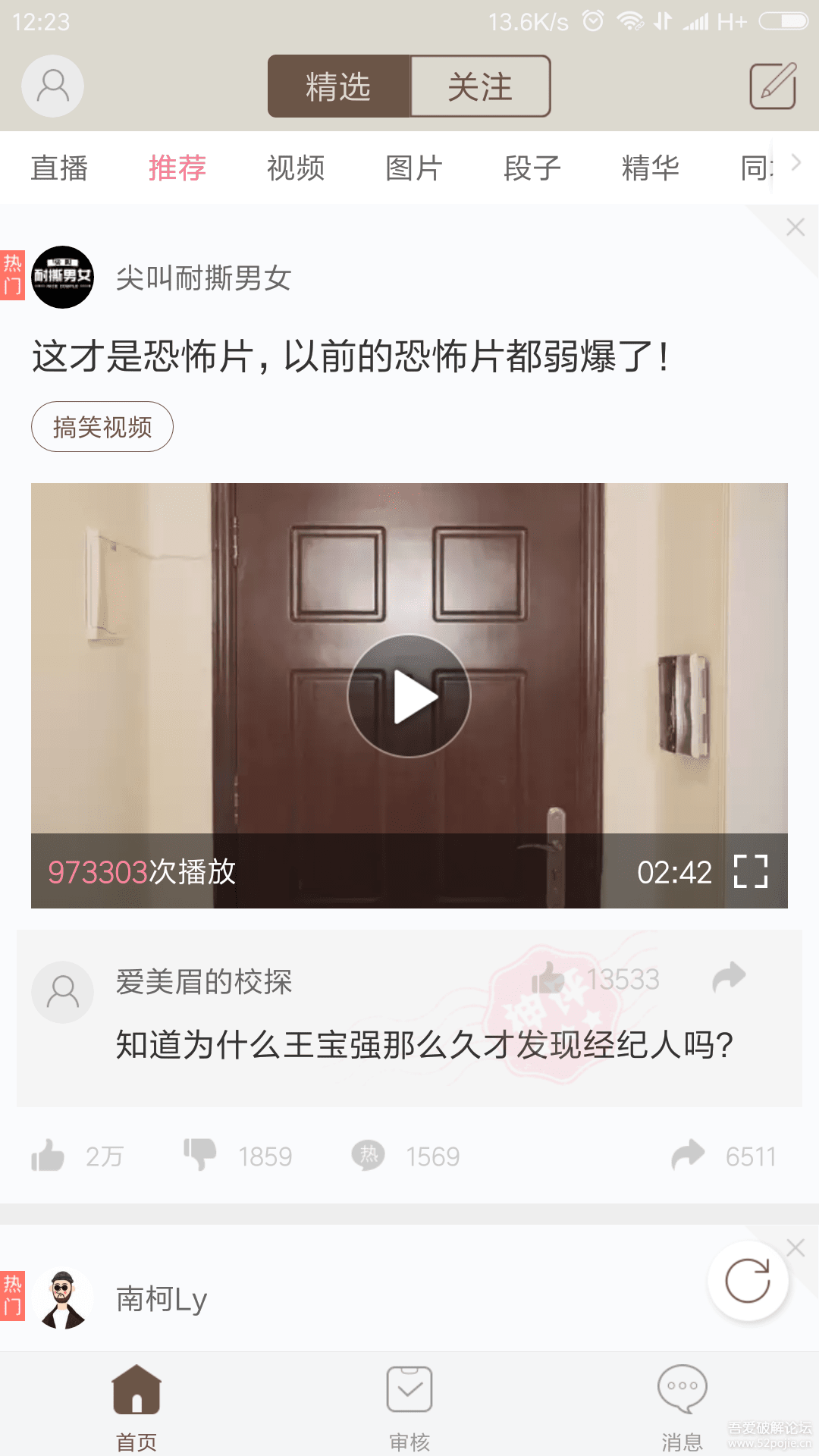The width and height of the screenshot is (819, 1456).
Task: Tap the floating refresh button
Action: [748, 1282]
